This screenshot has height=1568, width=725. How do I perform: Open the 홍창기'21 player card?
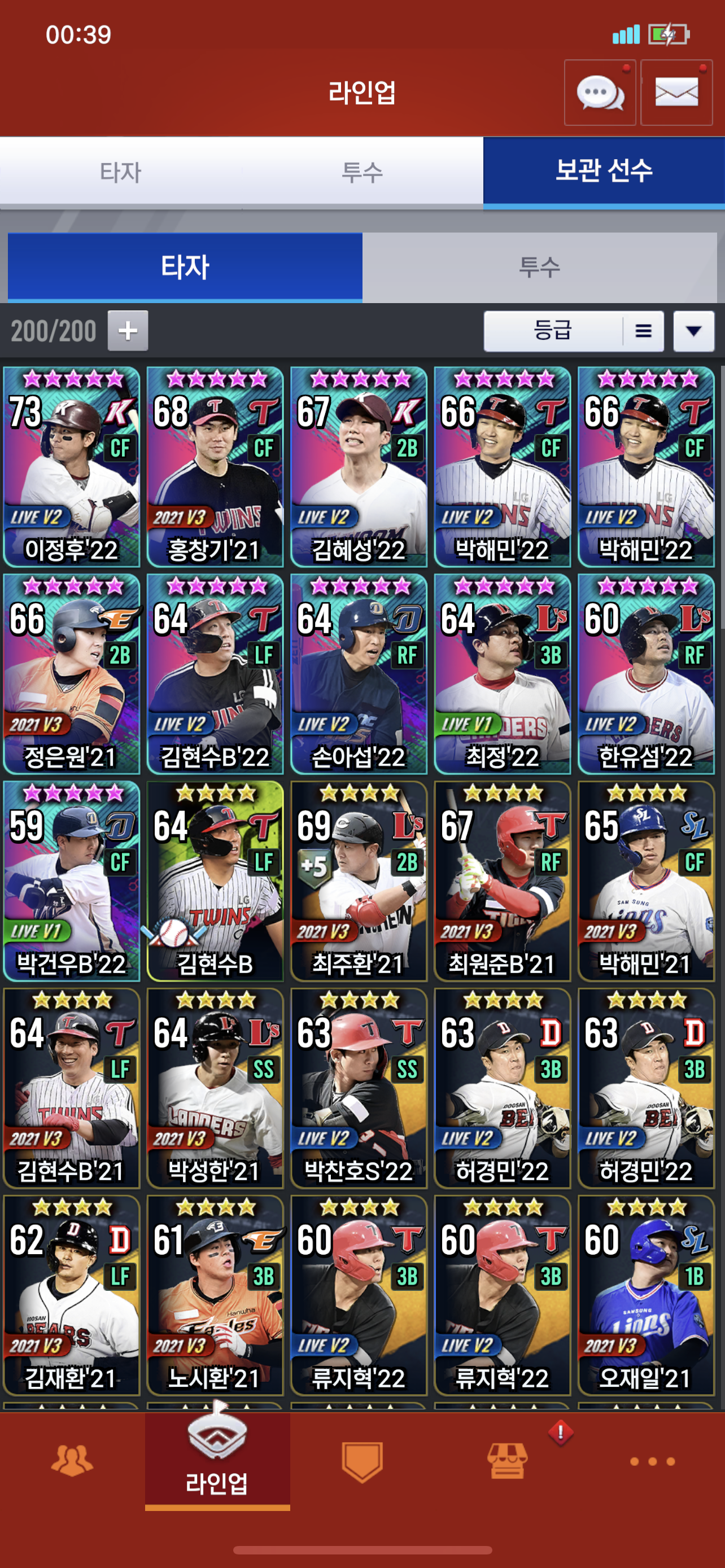click(215, 466)
